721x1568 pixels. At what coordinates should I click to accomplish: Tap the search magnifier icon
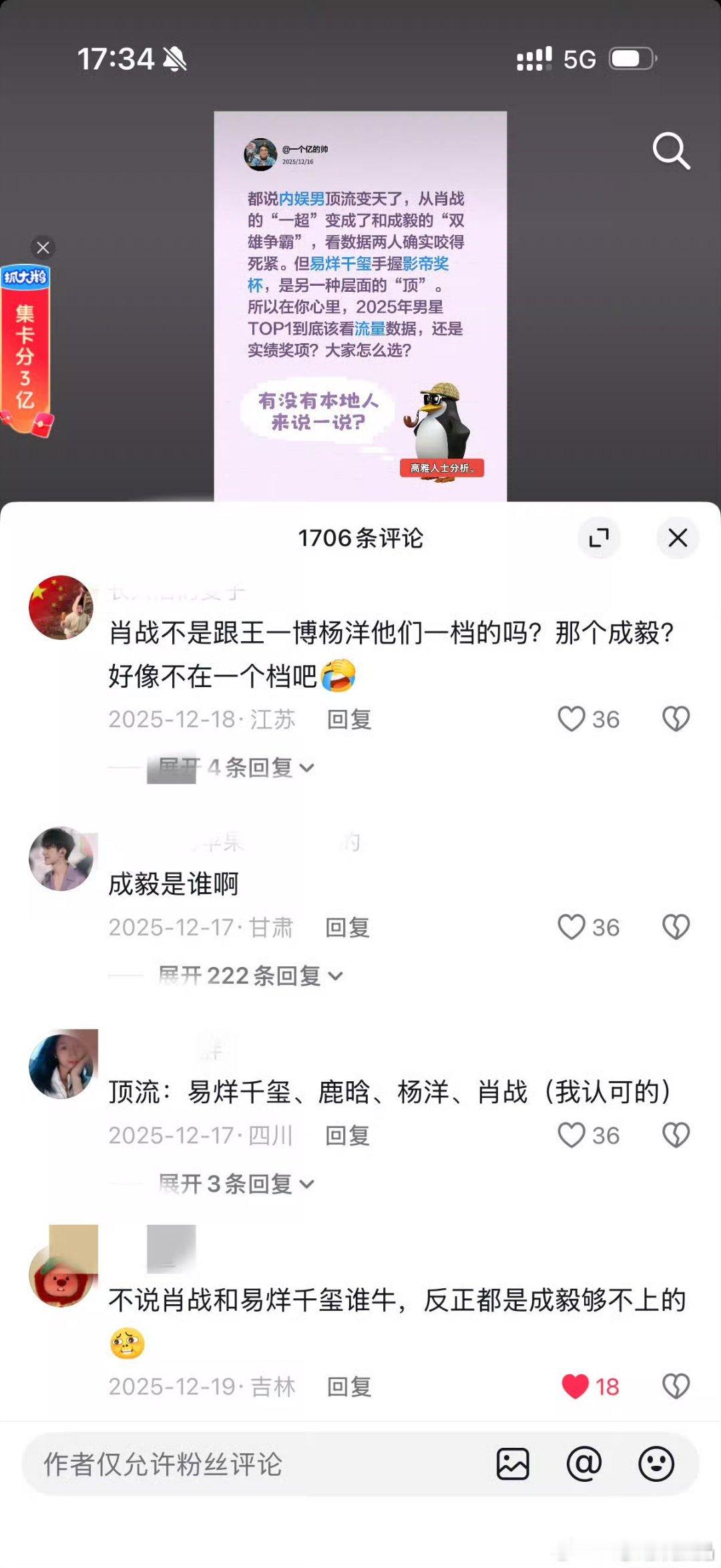click(672, 152)
